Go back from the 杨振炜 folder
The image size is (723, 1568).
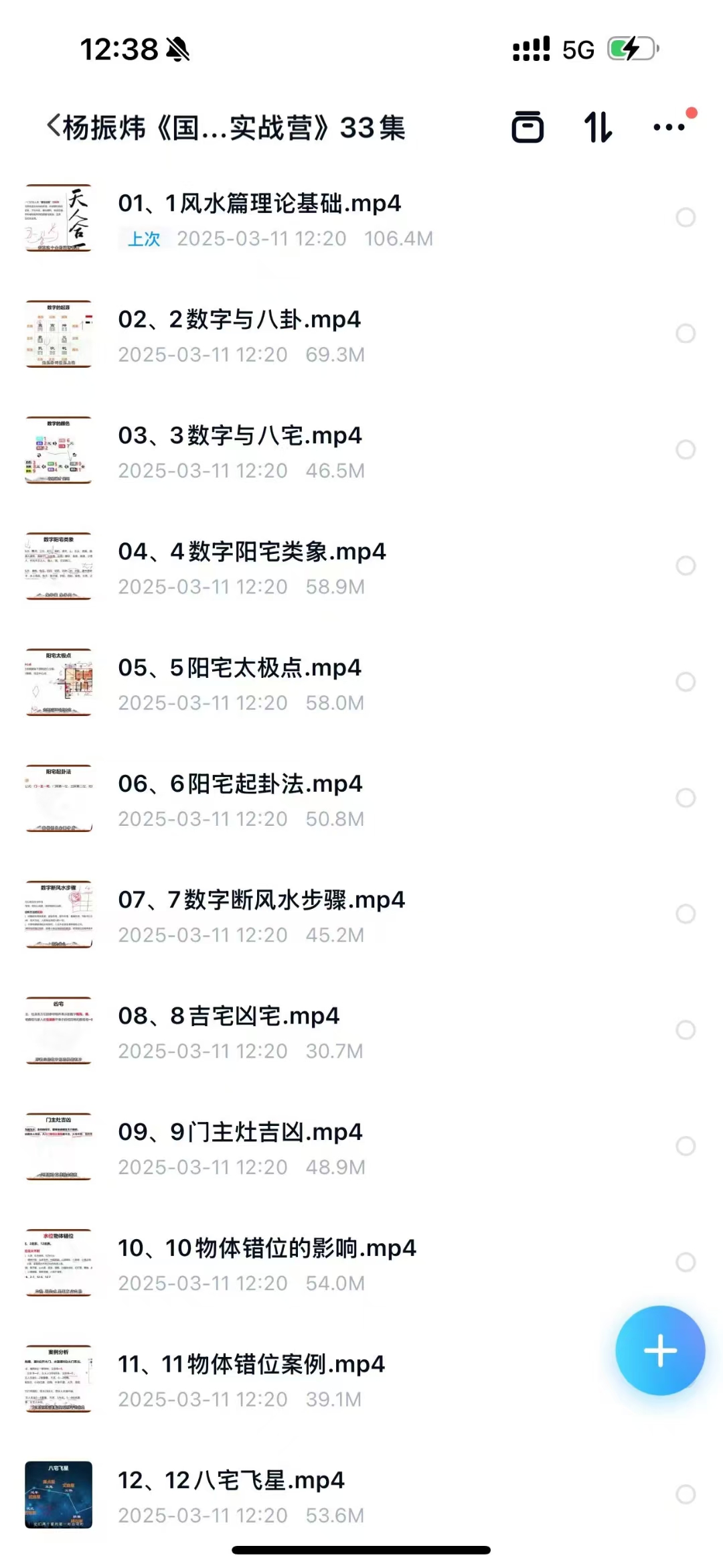[54, 127]
